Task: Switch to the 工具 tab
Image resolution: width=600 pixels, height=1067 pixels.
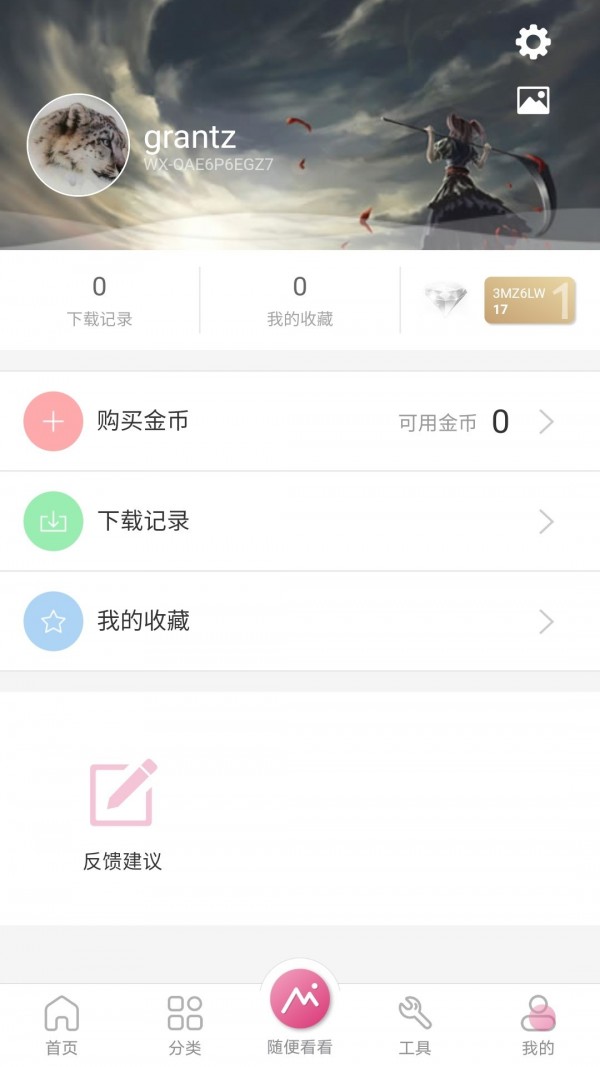Action: (x=414, y=1026)
